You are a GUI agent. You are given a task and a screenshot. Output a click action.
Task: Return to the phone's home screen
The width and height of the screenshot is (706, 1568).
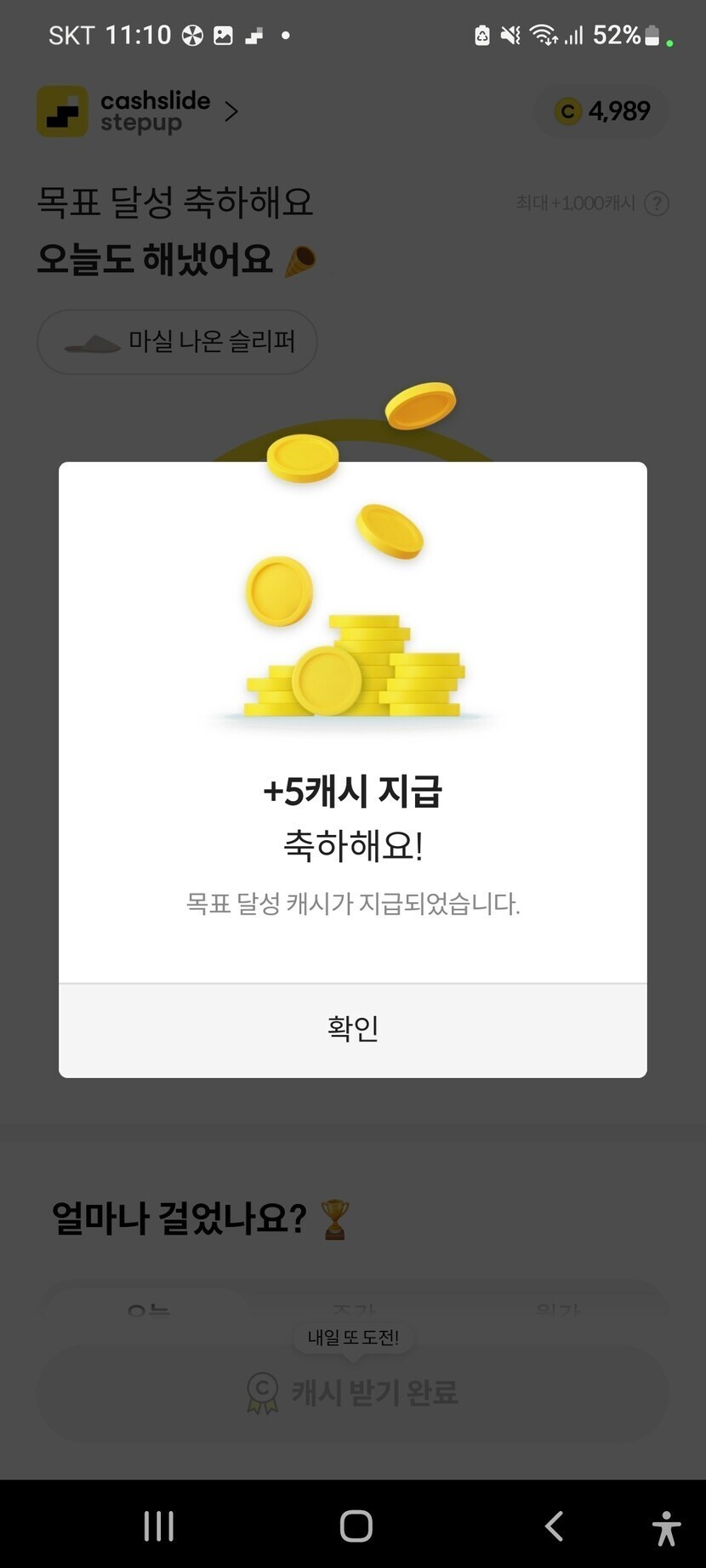356,1525
